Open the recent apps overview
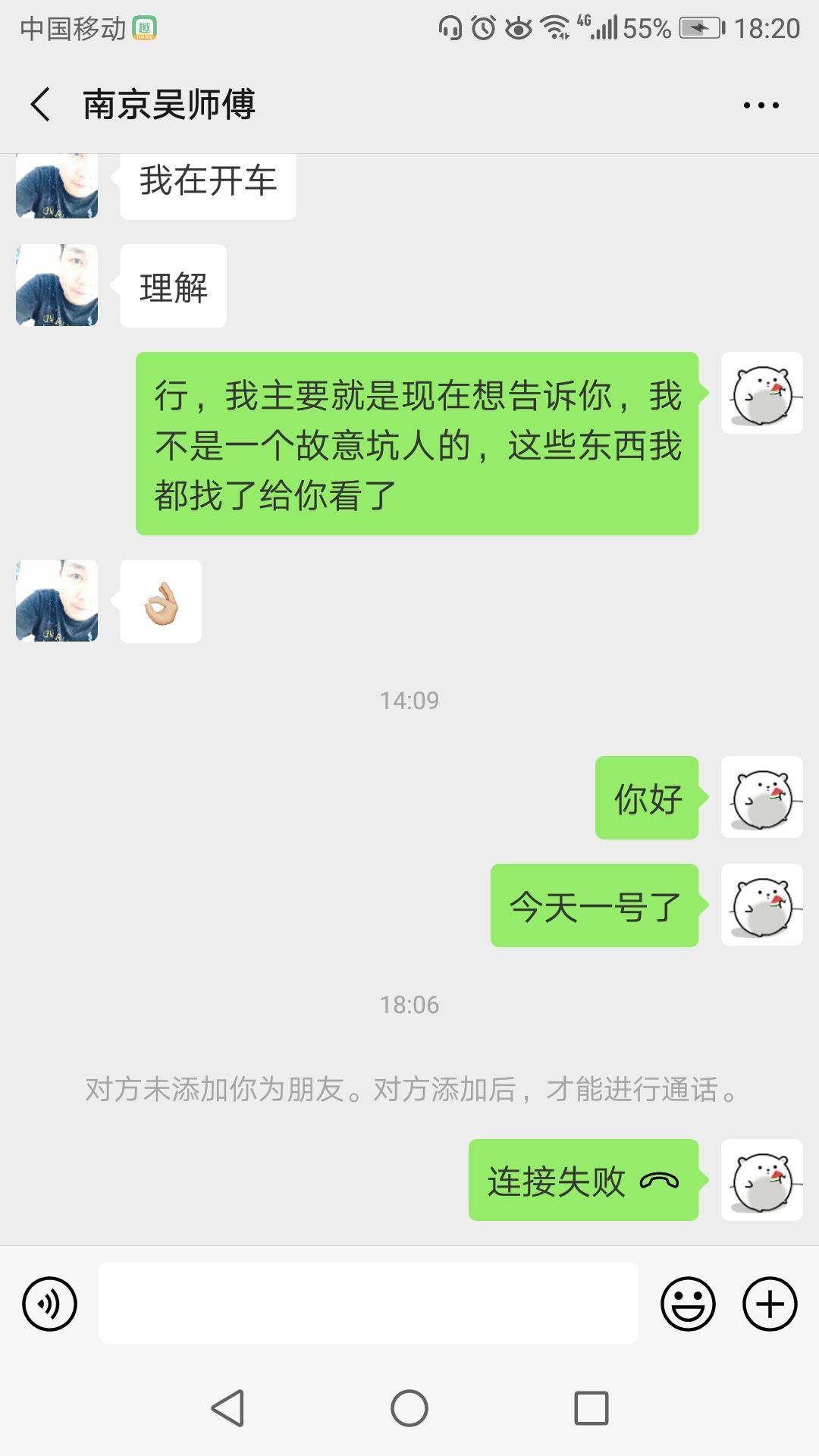The image size is (819, 1456). coord(591,1408)
